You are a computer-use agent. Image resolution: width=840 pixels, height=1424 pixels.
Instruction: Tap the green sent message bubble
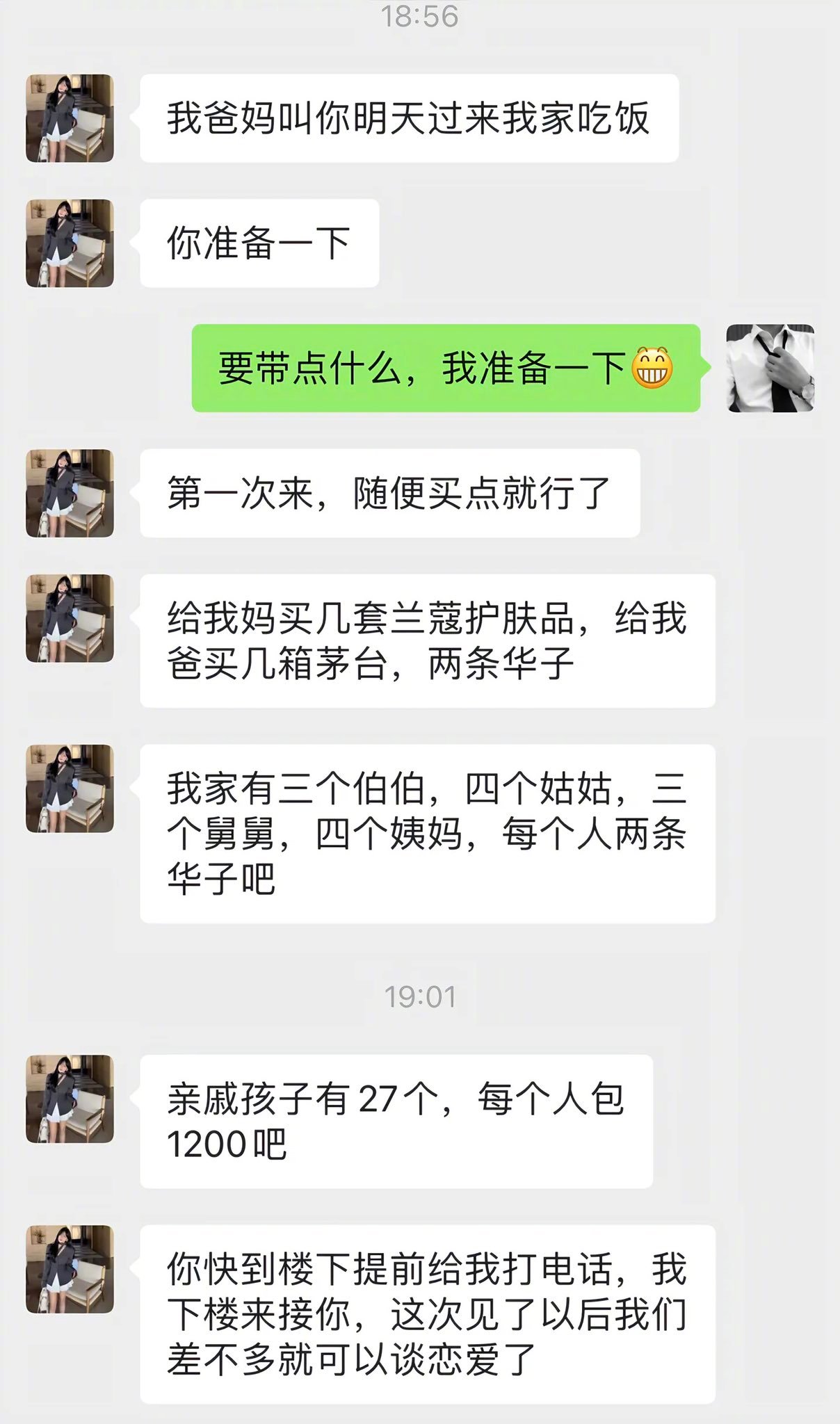tap(445, 369)
